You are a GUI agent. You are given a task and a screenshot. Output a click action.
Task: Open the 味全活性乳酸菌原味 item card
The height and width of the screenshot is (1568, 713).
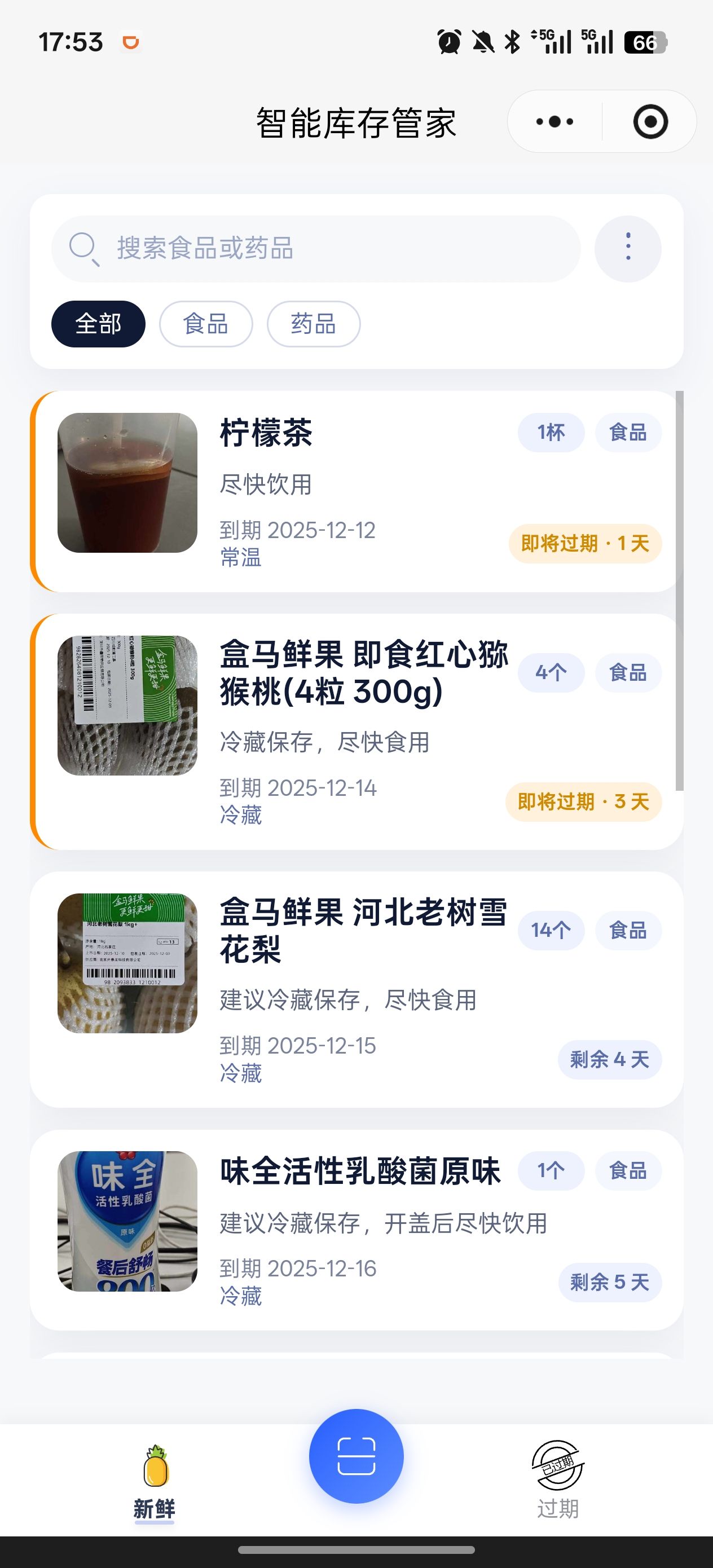356,1230
